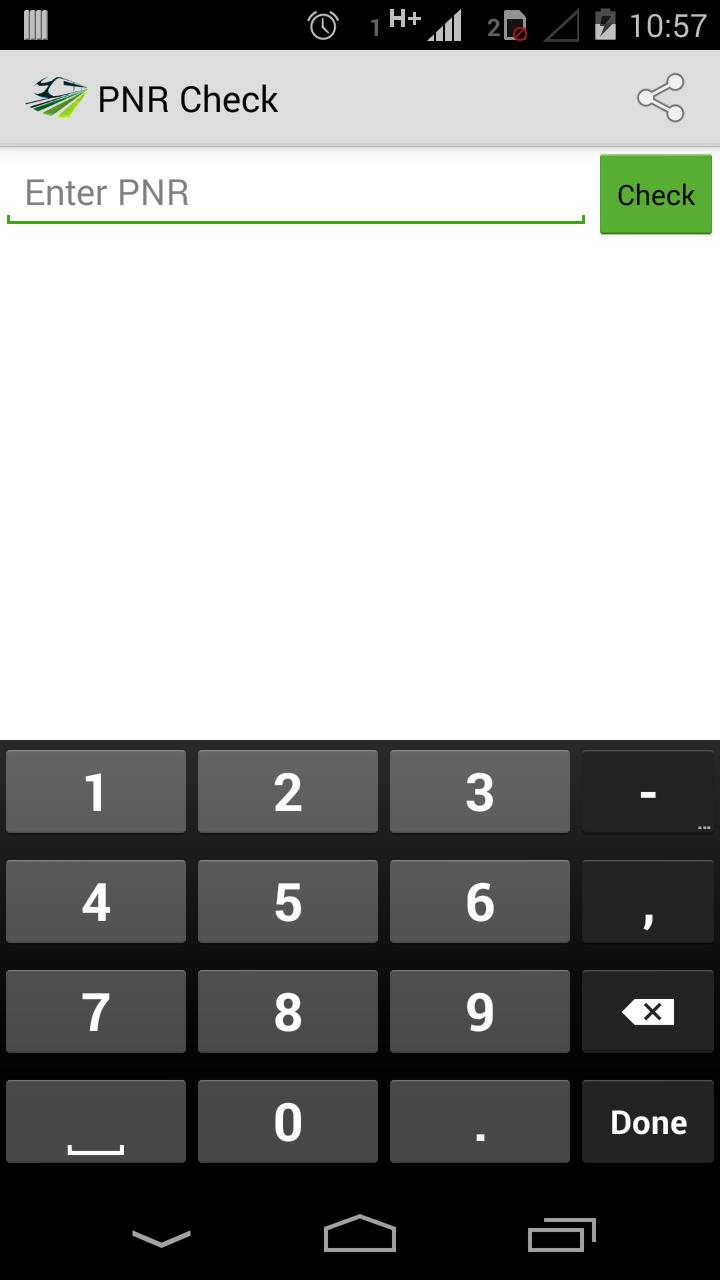Screen dimensions: 720x1280
Task: Tap Done on the keyboard
Action: [x=648, y=1122]
